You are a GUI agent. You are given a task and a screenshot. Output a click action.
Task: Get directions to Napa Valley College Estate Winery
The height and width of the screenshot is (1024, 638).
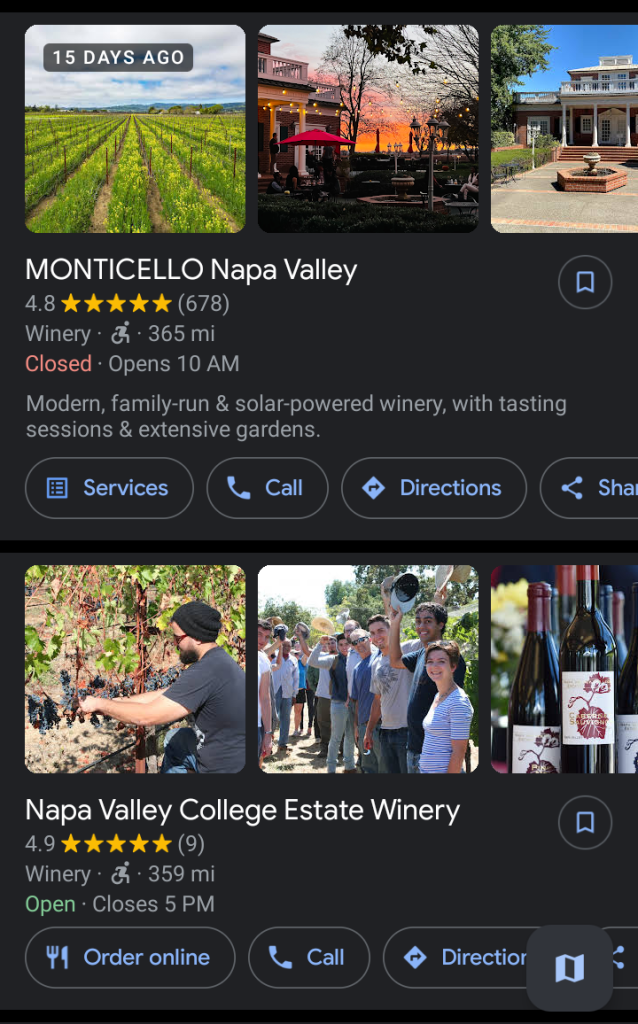tap(460, 957)
